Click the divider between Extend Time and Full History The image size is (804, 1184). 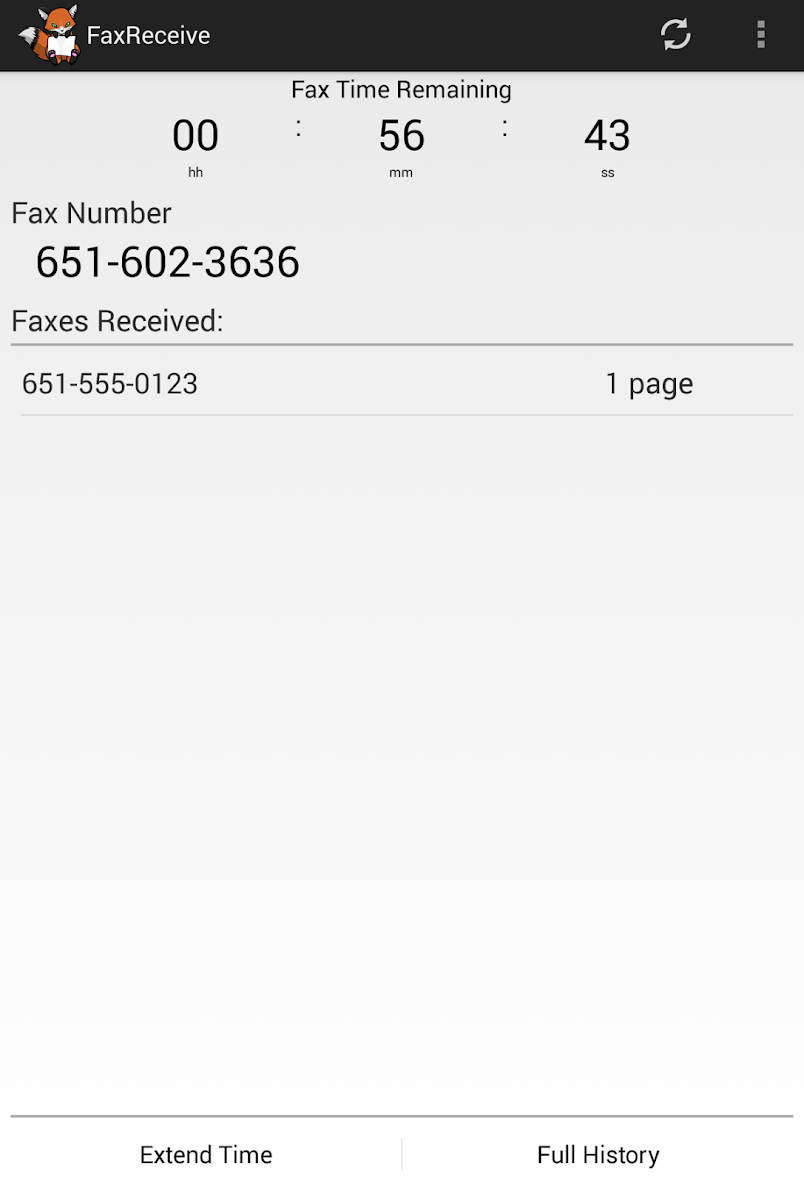point(402,1155)
